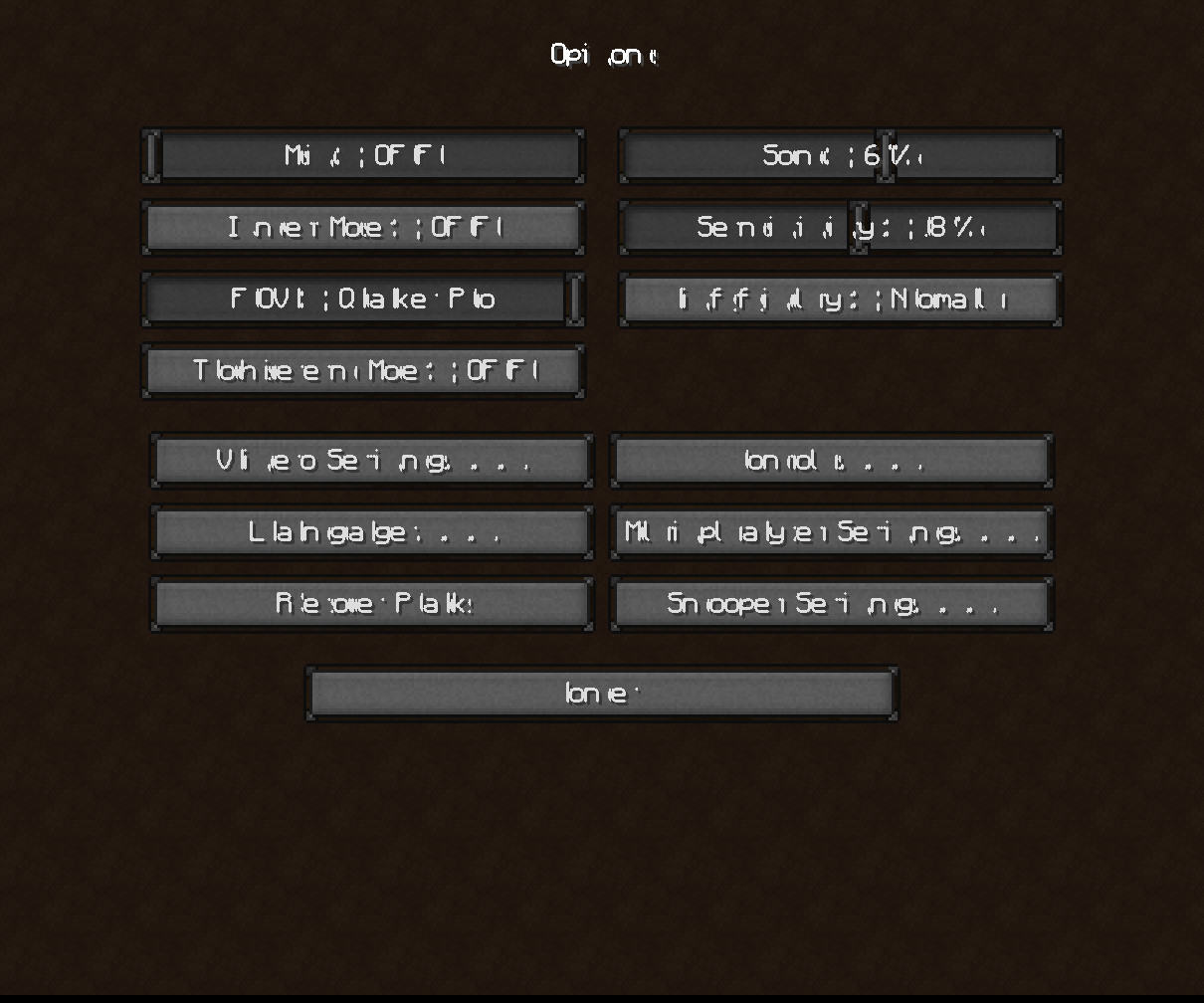Open Language options

pyautogui.click(x=372, y=531)
